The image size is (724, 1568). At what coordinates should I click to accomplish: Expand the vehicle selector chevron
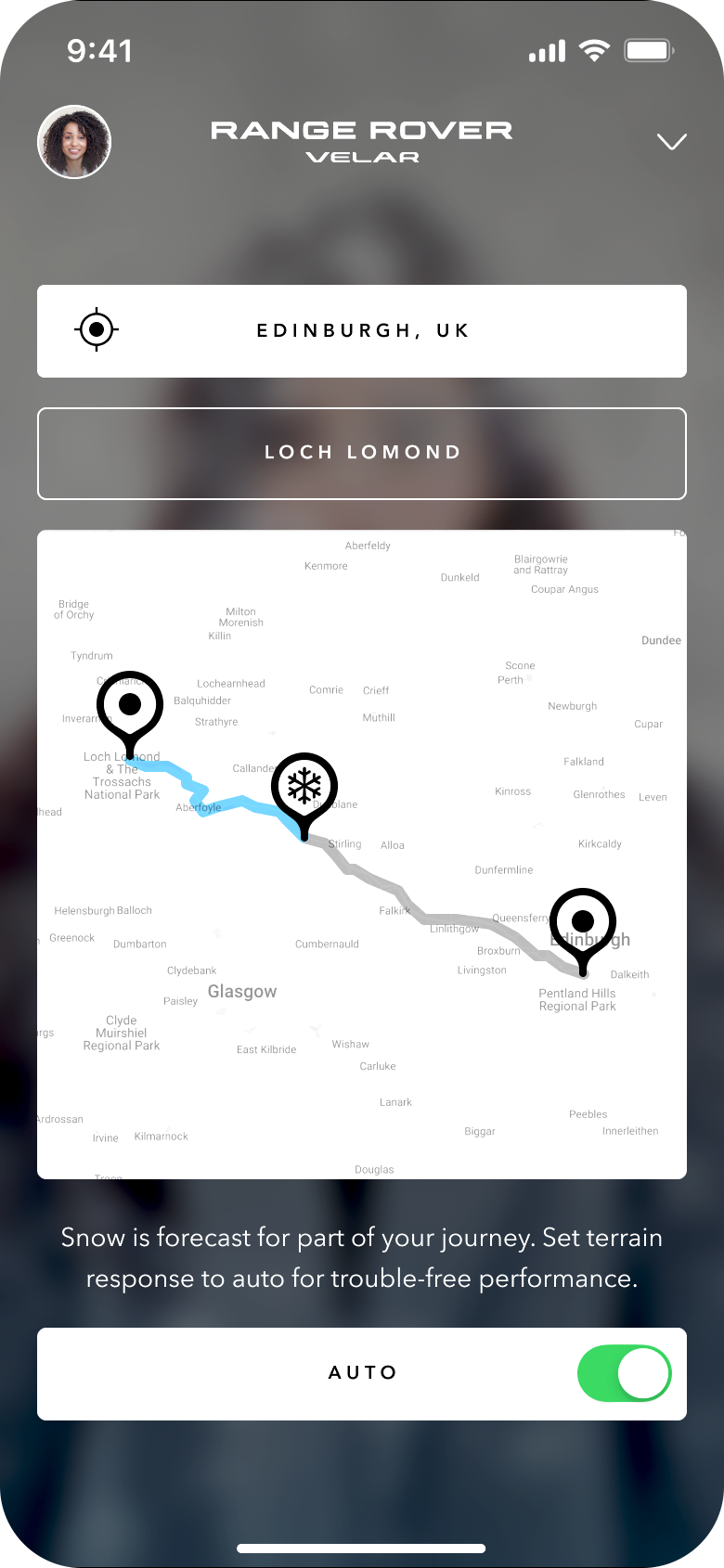[x=671, y=142]
